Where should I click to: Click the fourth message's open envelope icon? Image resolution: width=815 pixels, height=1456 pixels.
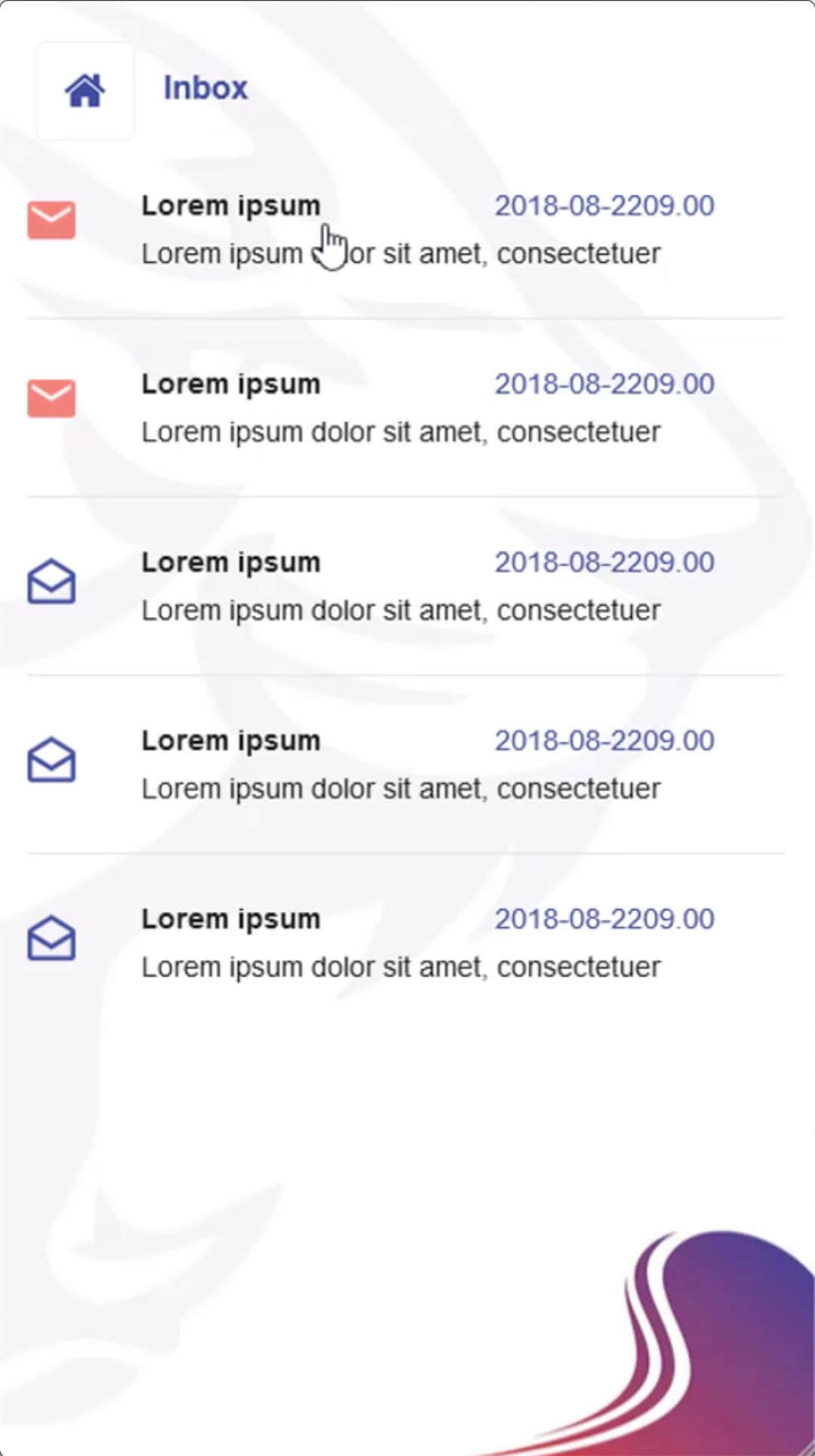[x=52, y=760]
